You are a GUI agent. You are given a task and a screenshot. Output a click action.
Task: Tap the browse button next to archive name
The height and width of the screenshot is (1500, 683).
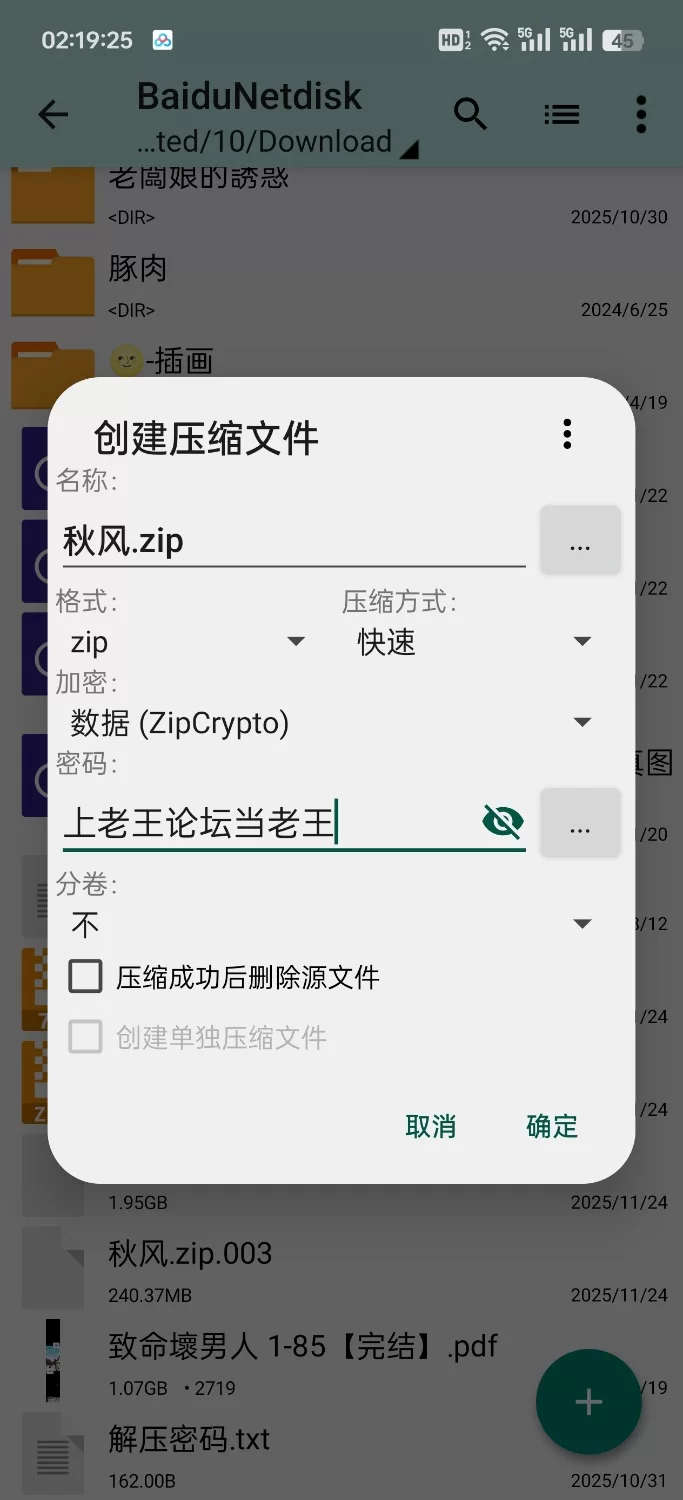580,541
